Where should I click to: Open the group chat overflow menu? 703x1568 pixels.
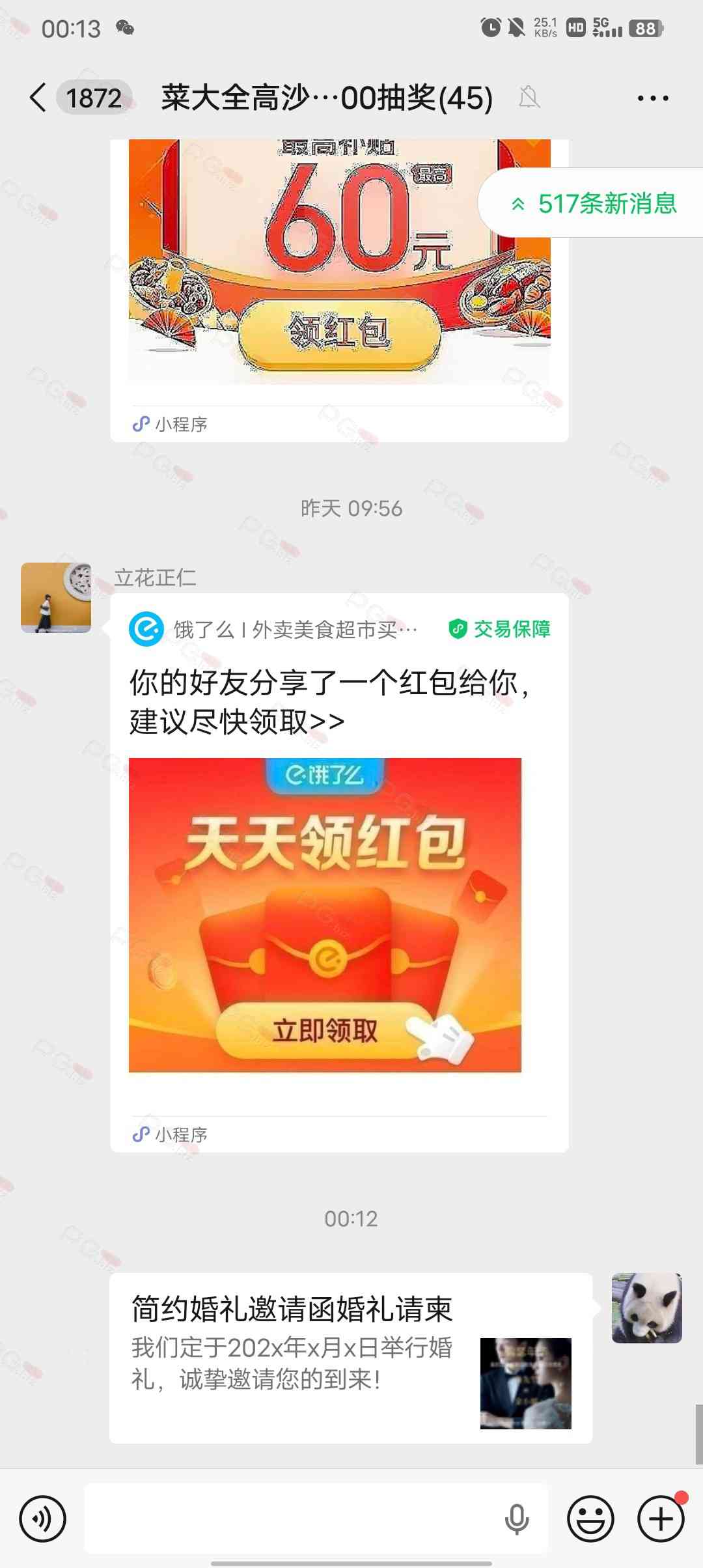(652, 98)
